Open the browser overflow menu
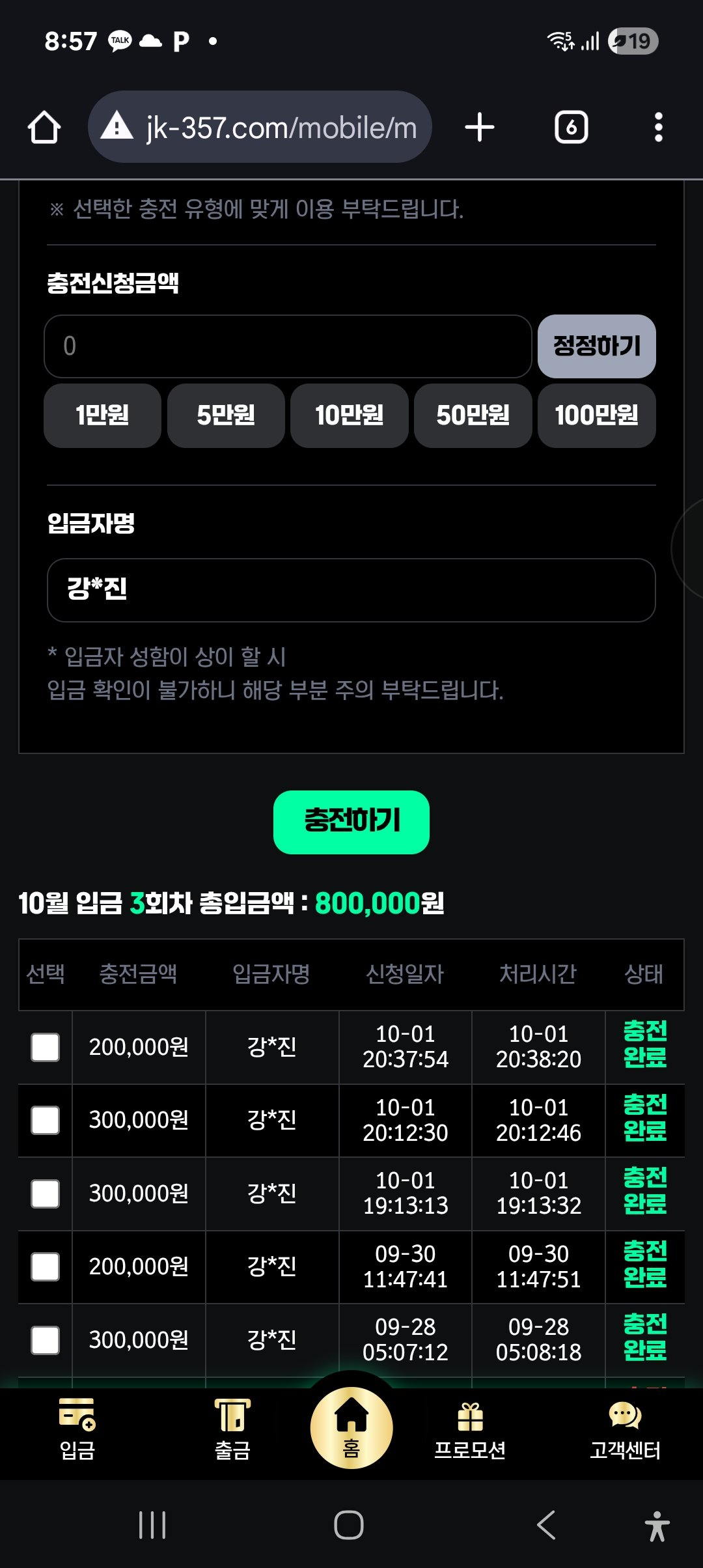Screen dimensions: 703x1568 pyautogui.click(x=658, y=127)
